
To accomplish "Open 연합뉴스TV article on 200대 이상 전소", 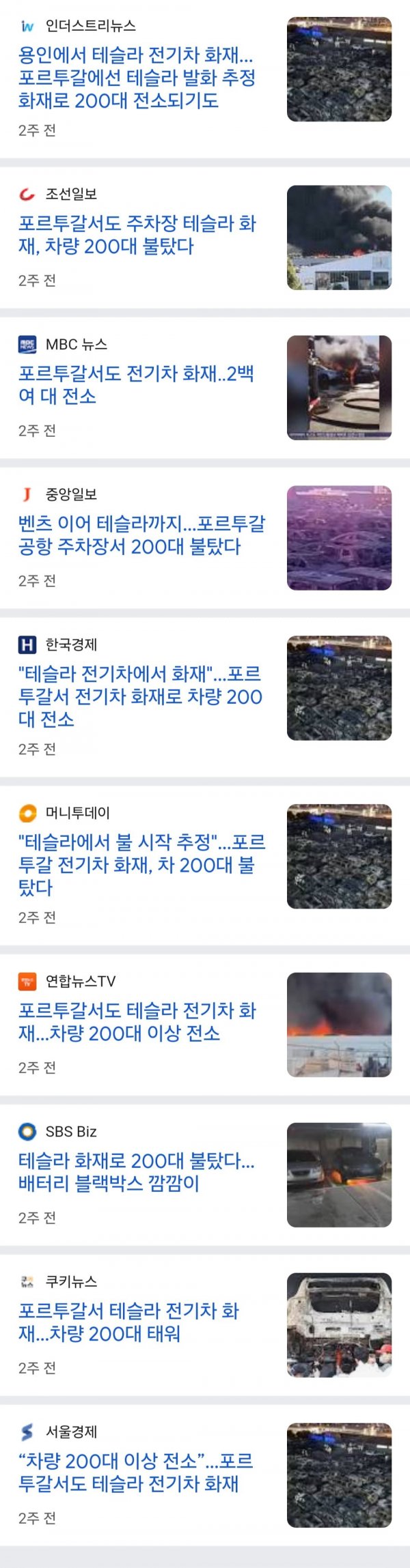I will (137, 1021).
